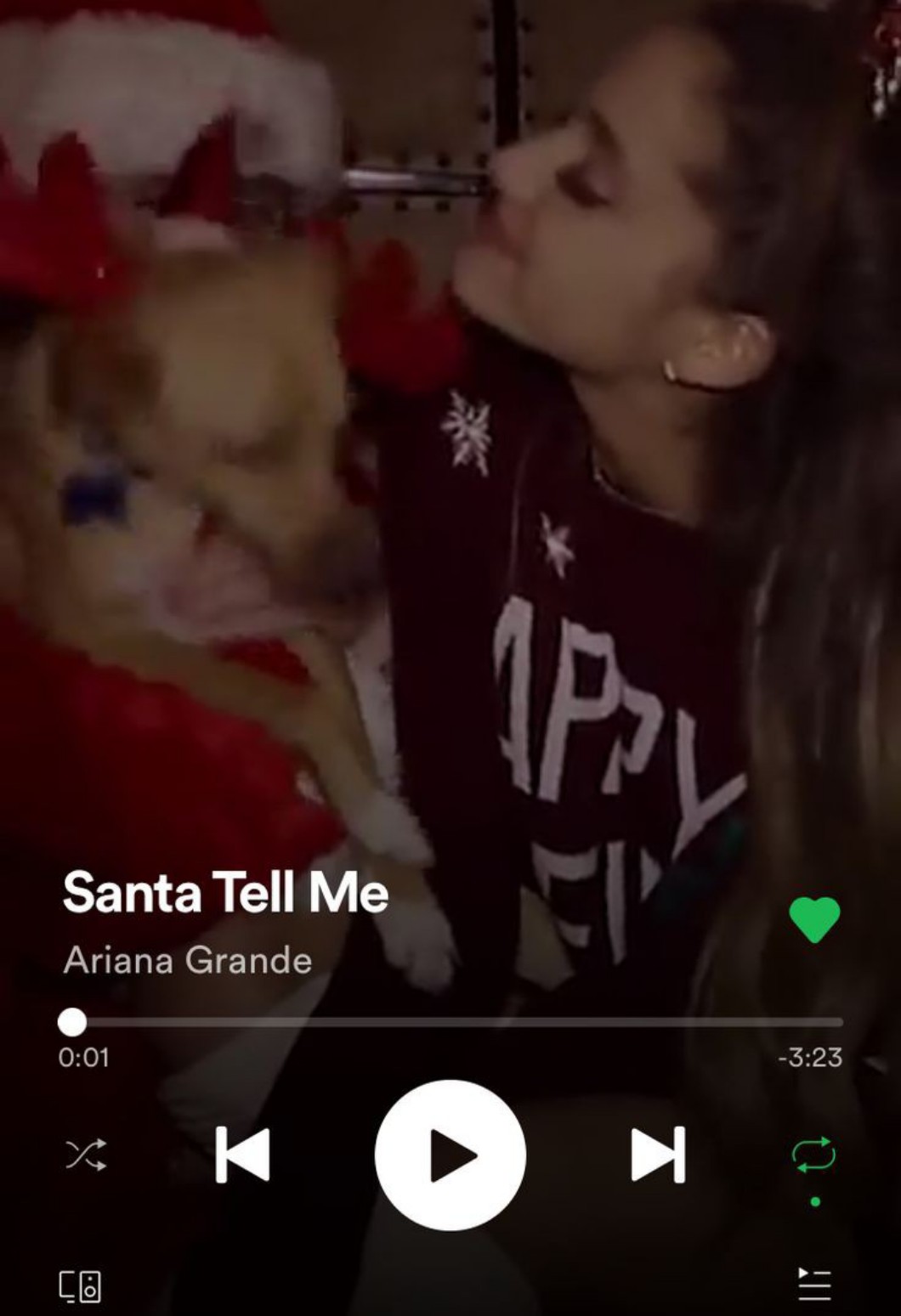The width and height of the screenshot is (901, 1316).
Task: Play the current track
Action: [x=450, y=1155]
